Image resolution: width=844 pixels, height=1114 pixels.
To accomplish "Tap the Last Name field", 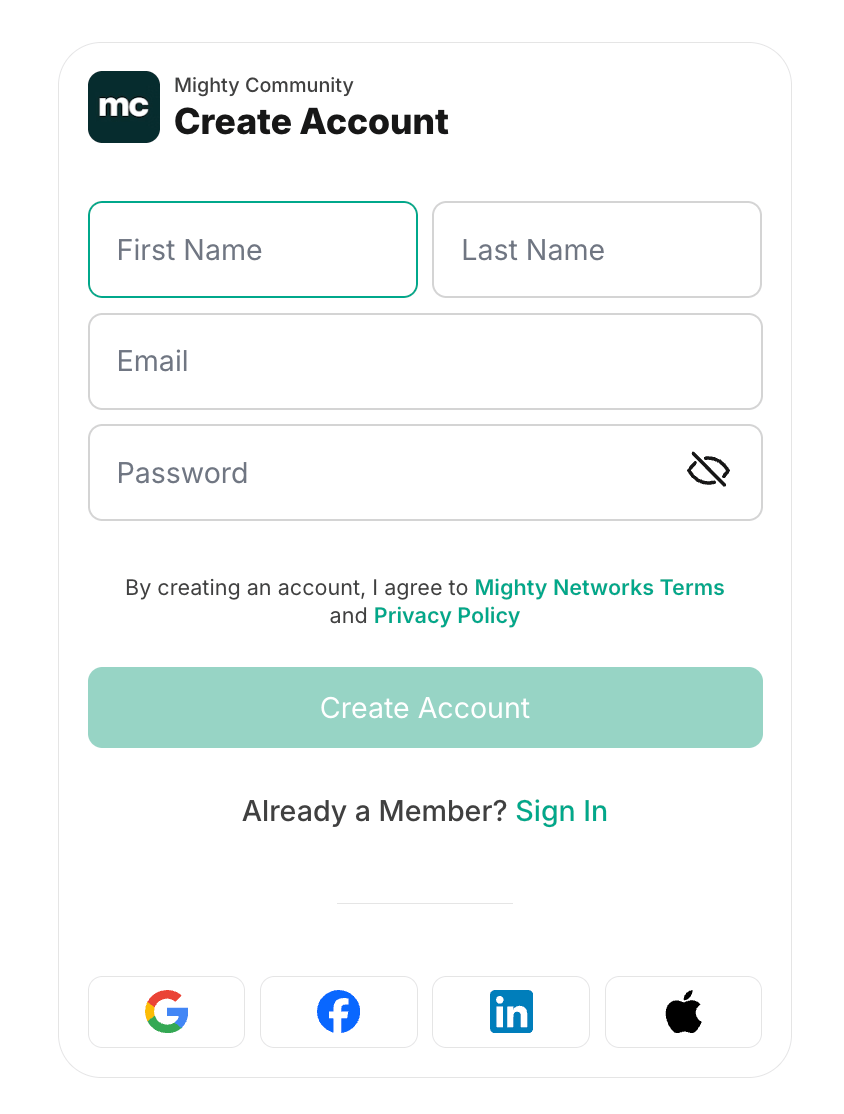I will point(597,249).
